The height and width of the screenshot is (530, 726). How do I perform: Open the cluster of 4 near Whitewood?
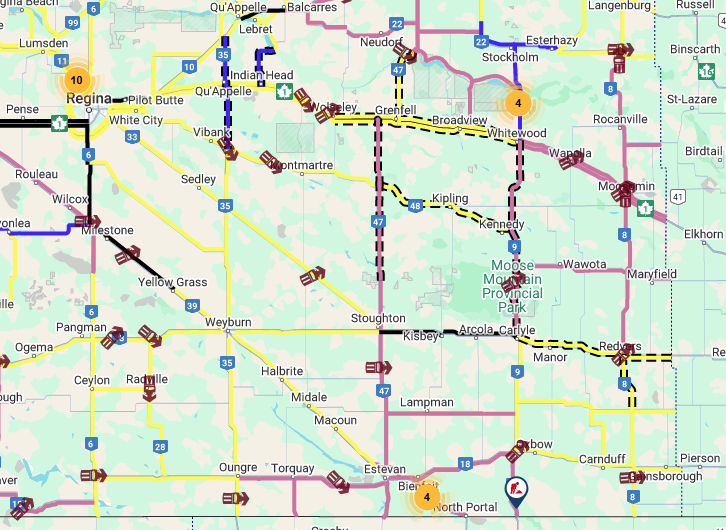[517, 102]
